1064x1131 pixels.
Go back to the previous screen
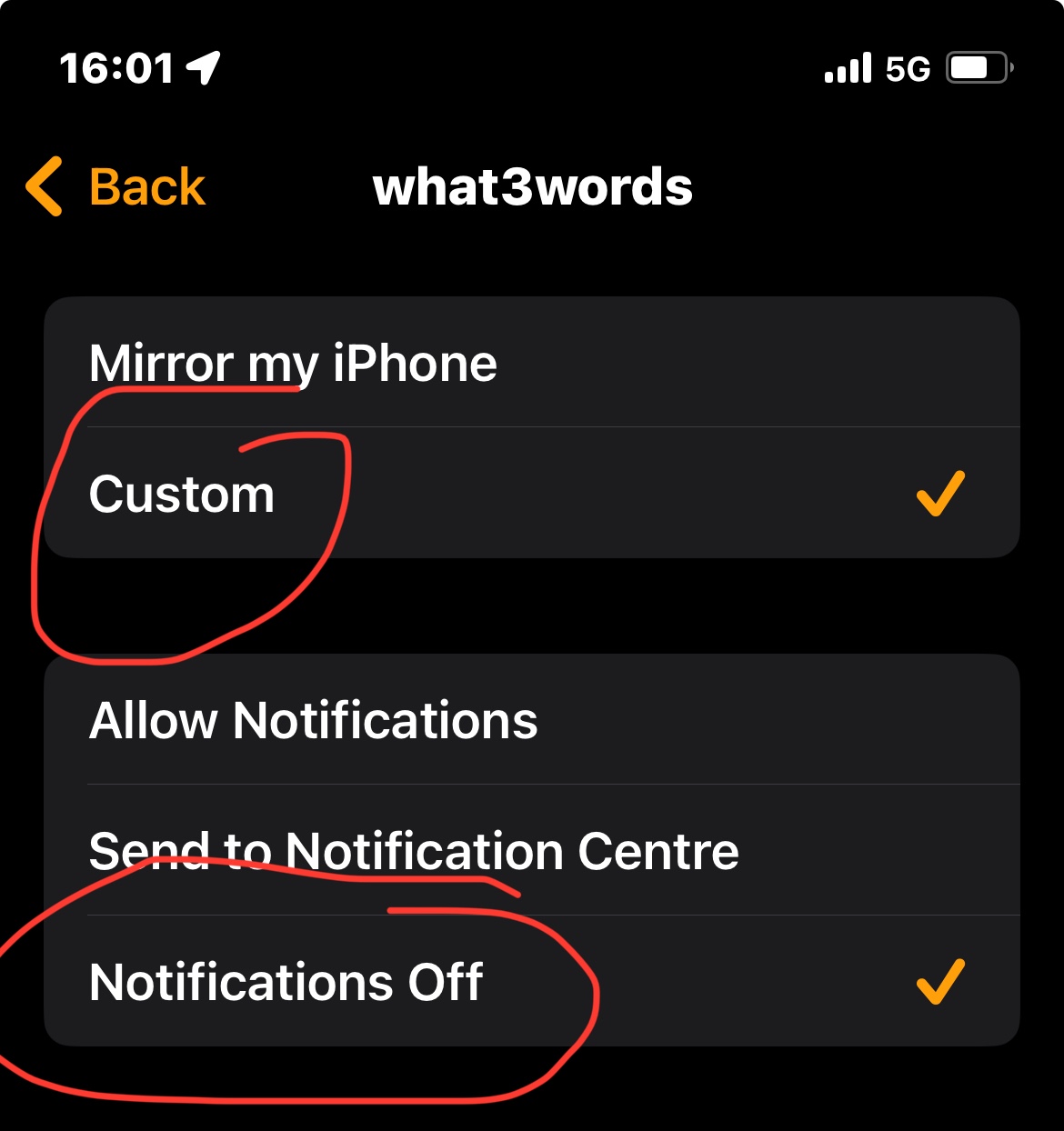[x=118, y=187]
